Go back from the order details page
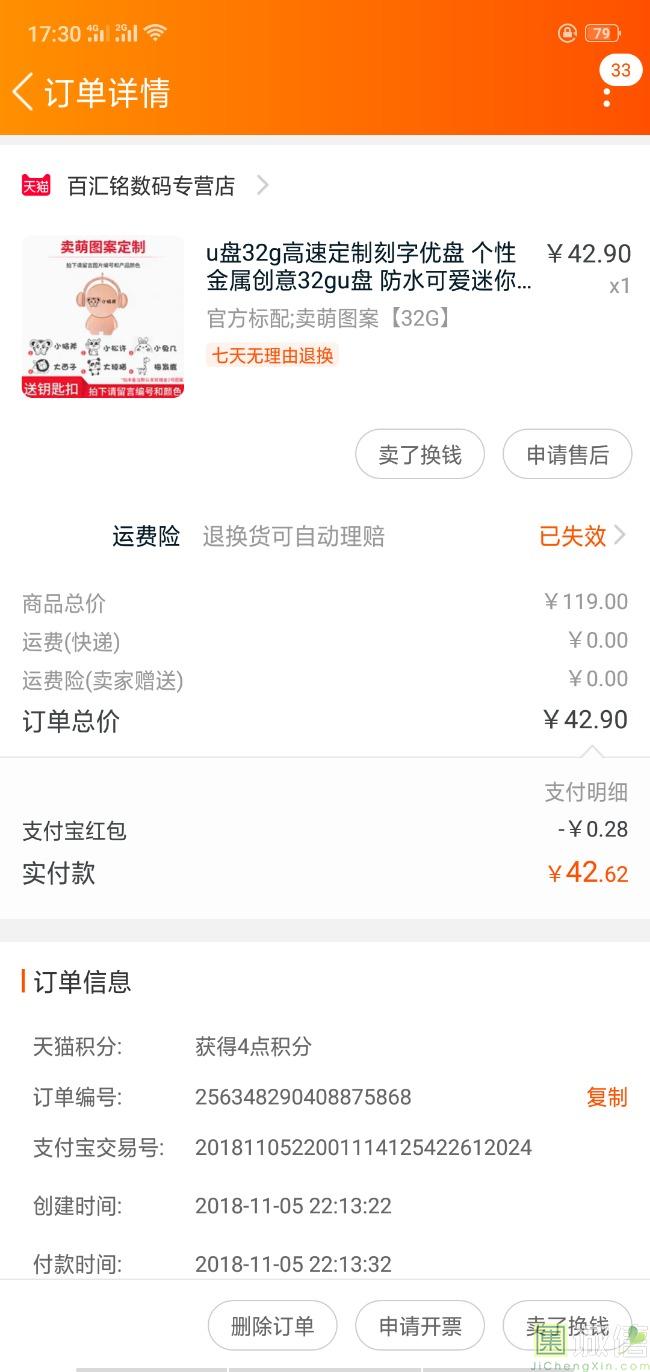This screenshot has width=650, height=1372. [24, 92]
